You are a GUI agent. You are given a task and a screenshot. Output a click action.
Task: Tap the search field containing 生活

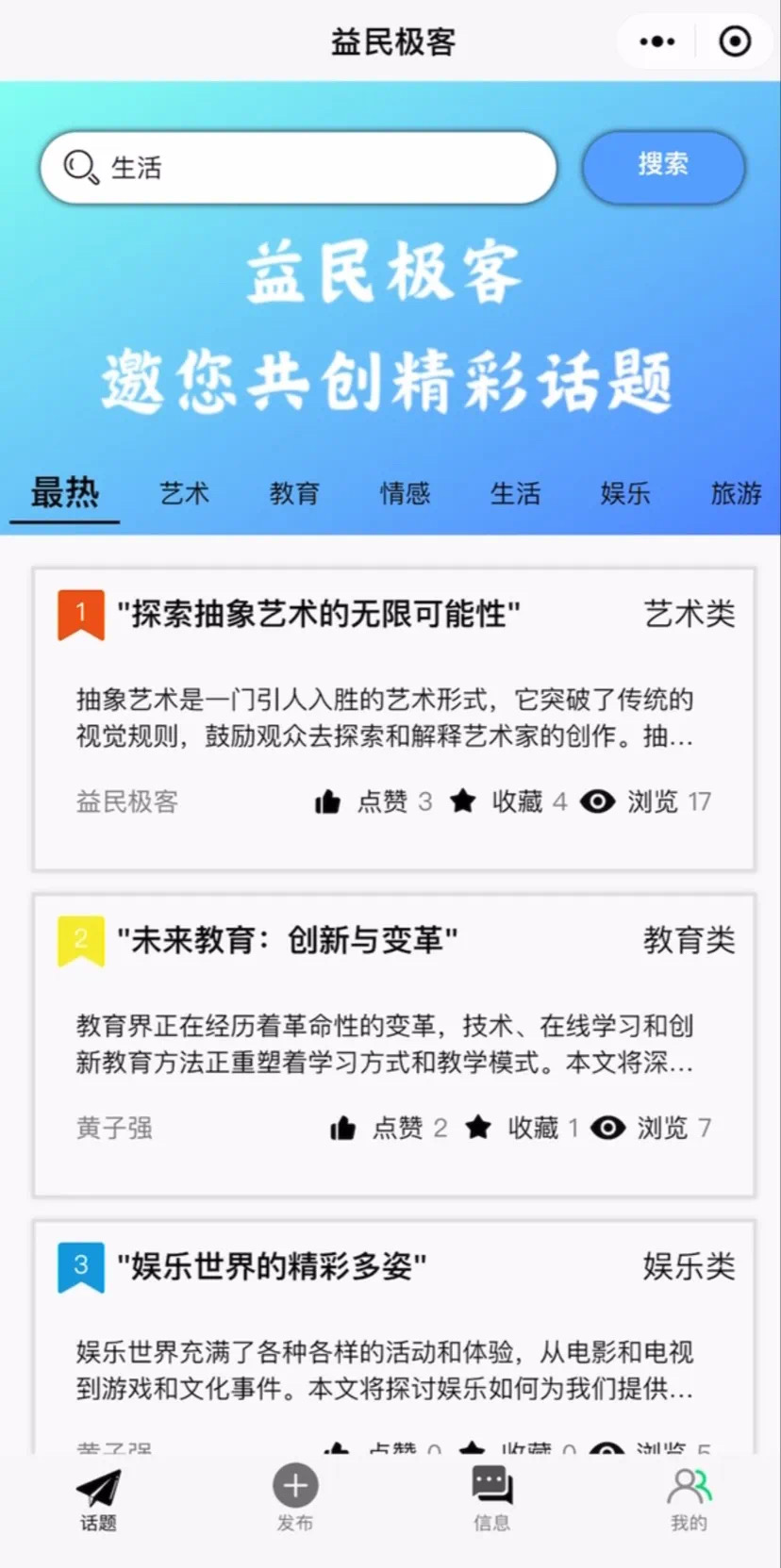311,168
